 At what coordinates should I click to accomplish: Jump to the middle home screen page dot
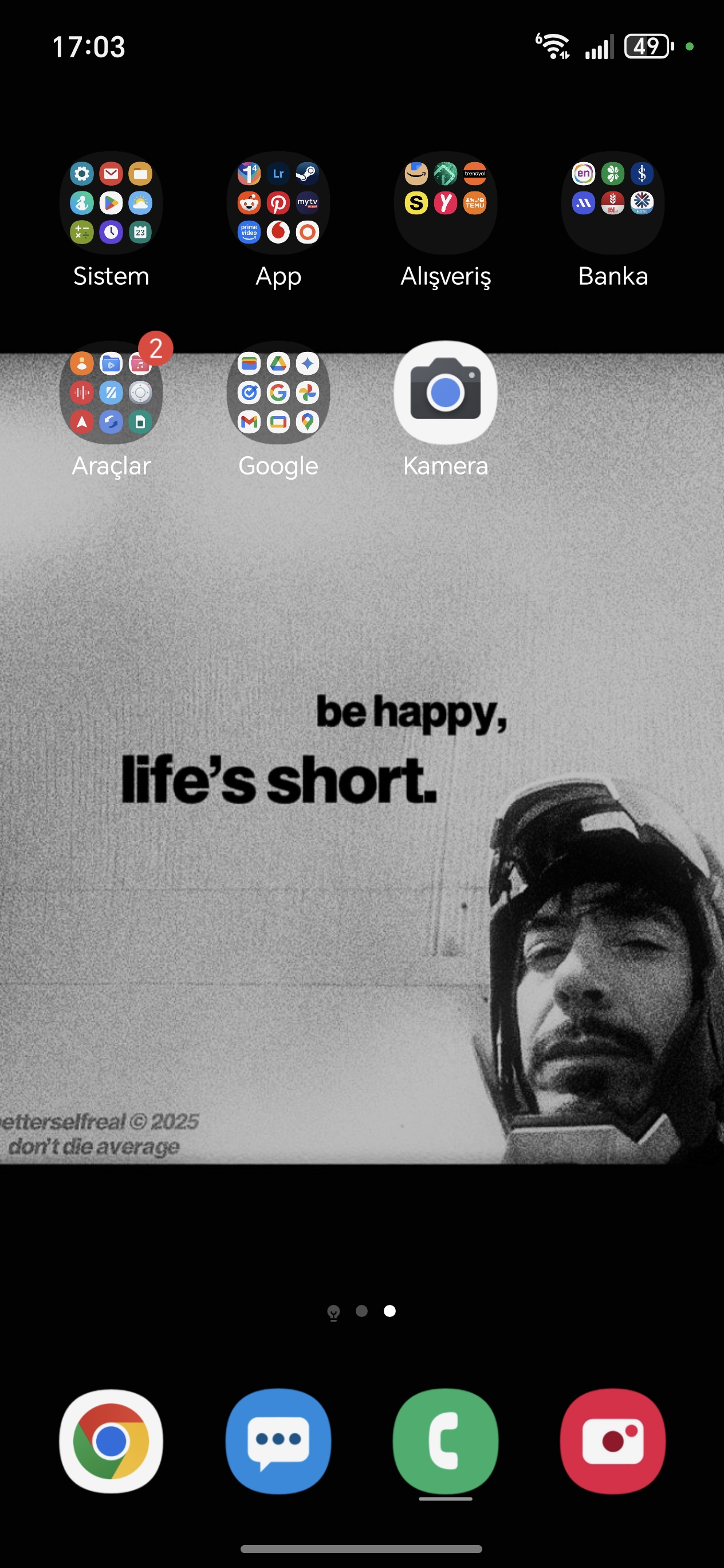coord(361,1311)
